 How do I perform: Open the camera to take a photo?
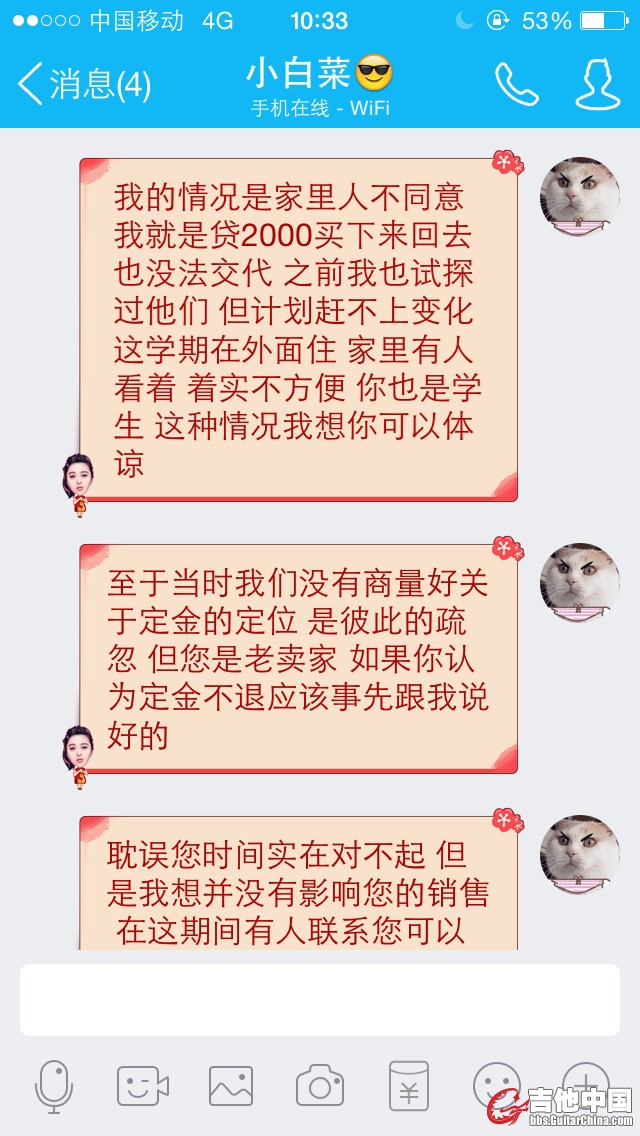pos(320,1086)
